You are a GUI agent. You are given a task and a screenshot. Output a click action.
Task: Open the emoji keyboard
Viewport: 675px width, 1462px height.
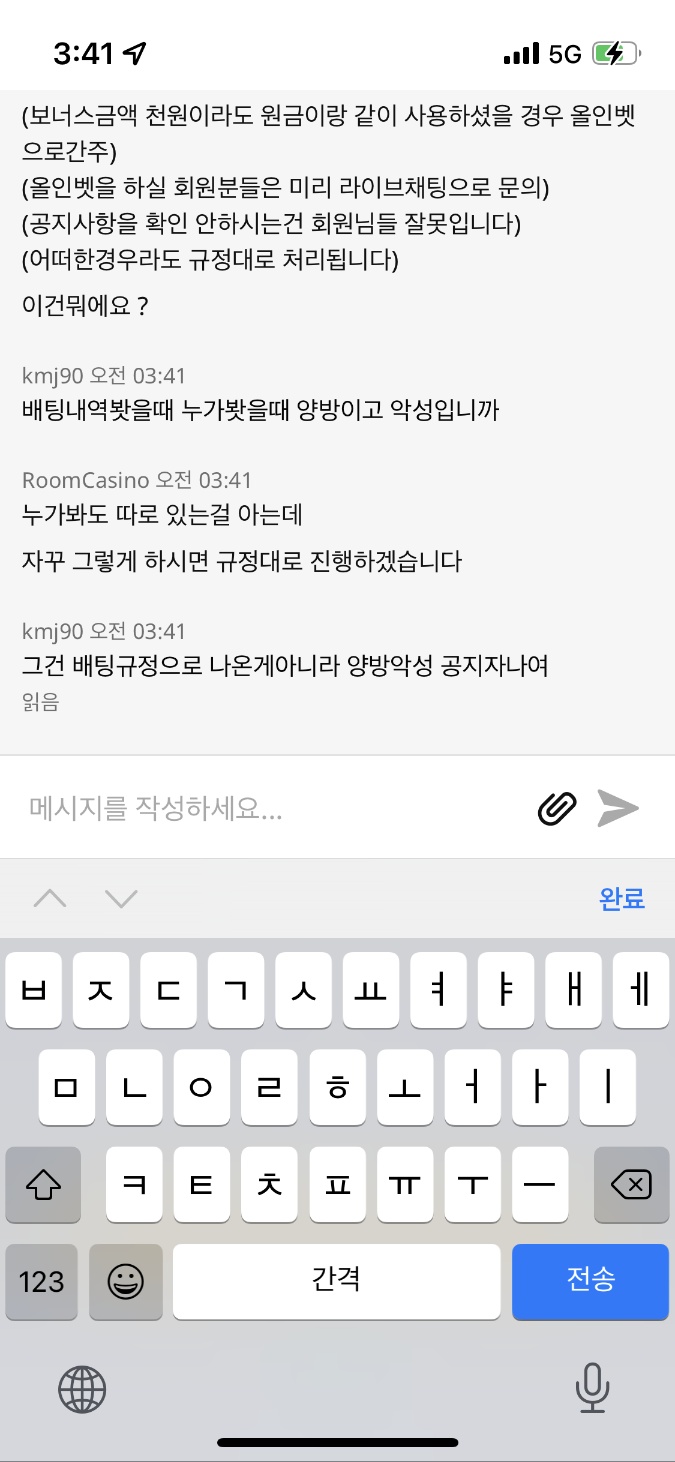(x=126, y=1281)
